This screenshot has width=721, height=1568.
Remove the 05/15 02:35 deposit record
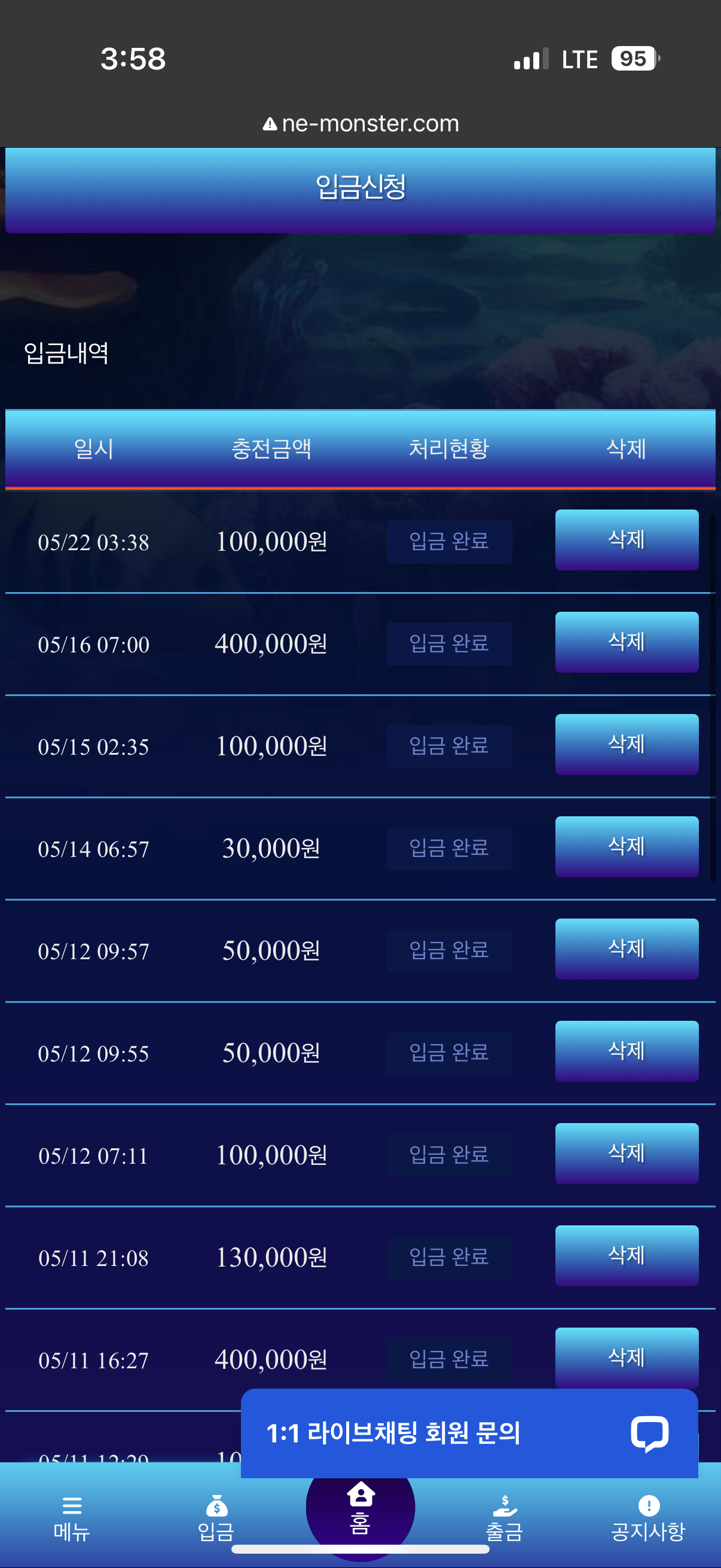click(627, 745)
